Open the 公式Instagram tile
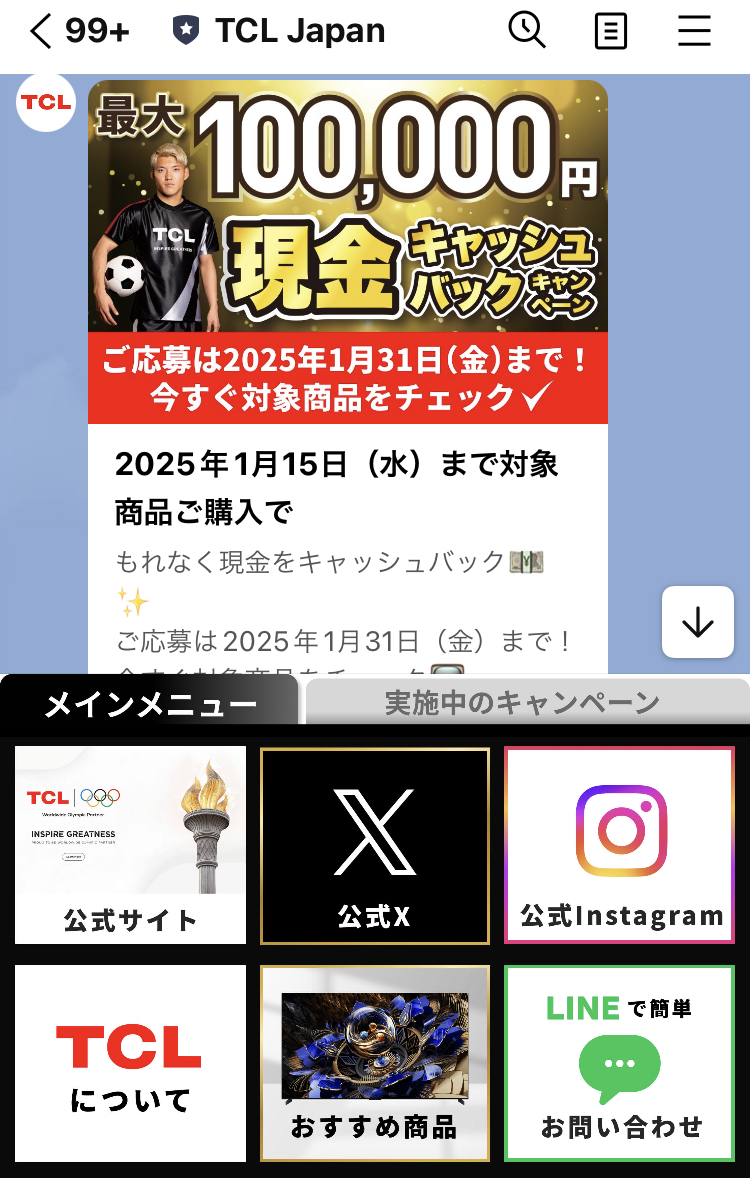 click(x=620, y=845)
